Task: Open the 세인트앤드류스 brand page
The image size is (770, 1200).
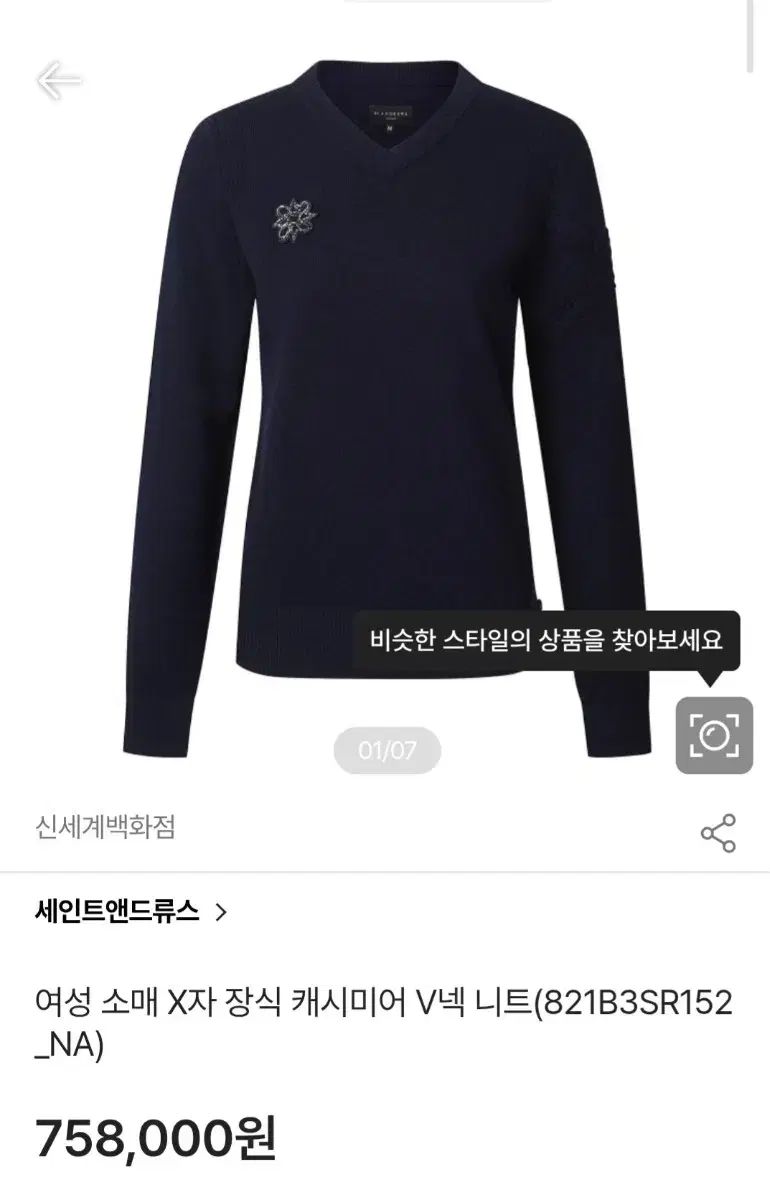Action: click(x=130, y=911)
